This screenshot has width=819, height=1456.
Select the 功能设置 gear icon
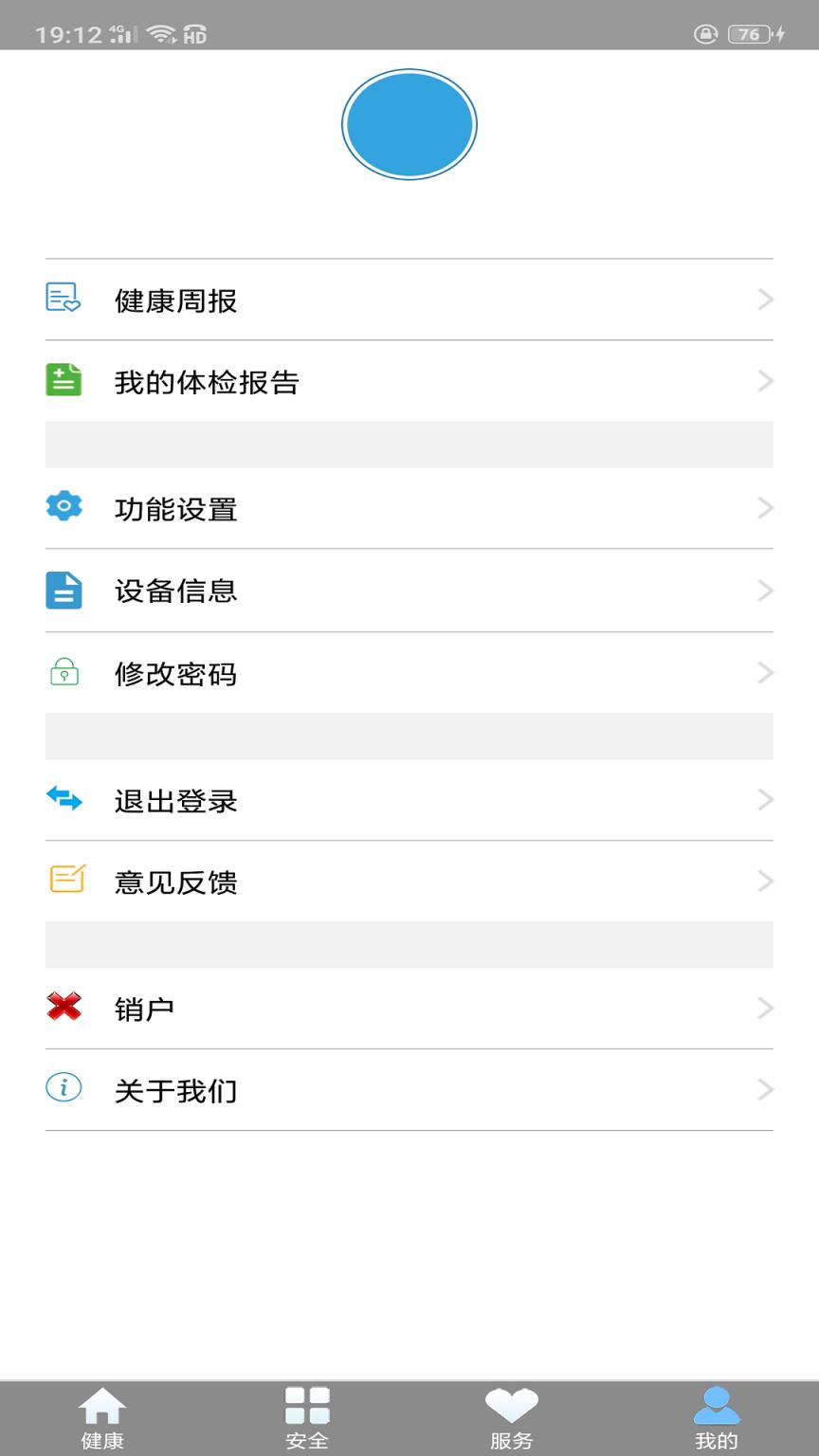[x=63, y=508]
